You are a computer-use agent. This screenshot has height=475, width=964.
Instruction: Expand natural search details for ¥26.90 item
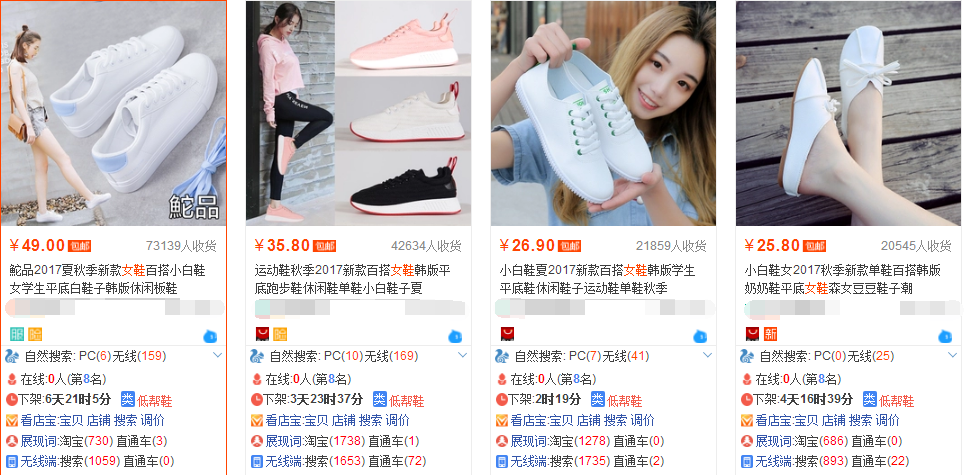point(707,355)
